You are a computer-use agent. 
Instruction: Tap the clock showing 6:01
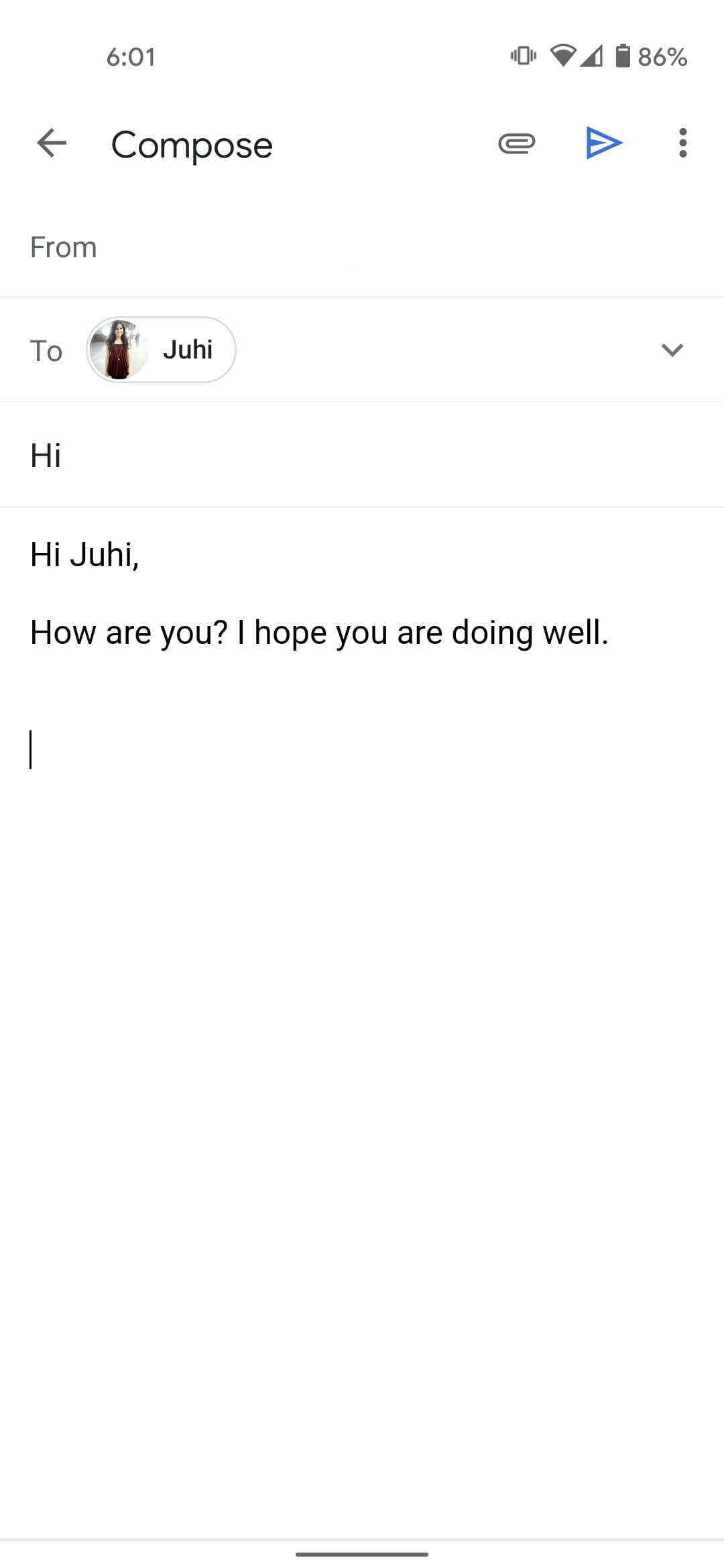coord(131,56)
